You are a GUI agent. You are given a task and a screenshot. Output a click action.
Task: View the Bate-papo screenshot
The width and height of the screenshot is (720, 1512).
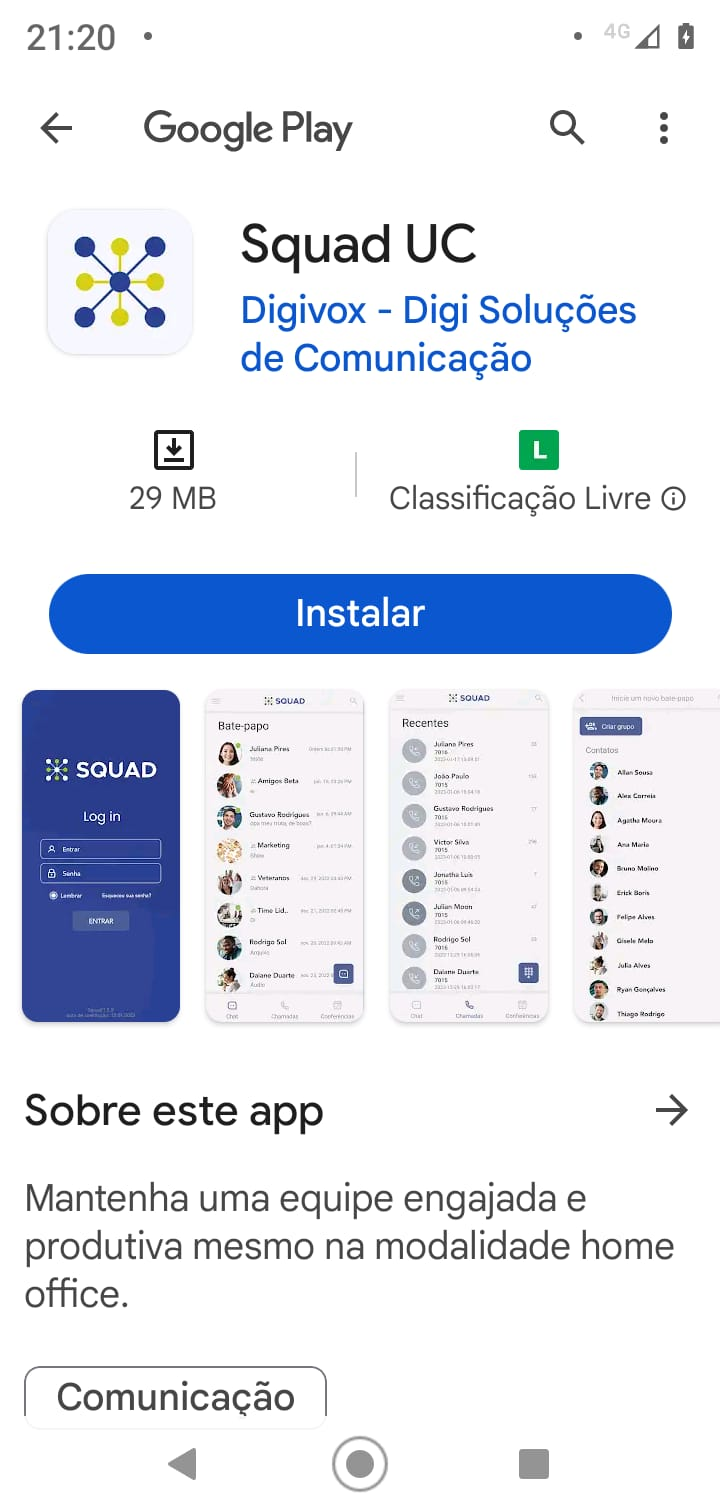pos(285,855)
